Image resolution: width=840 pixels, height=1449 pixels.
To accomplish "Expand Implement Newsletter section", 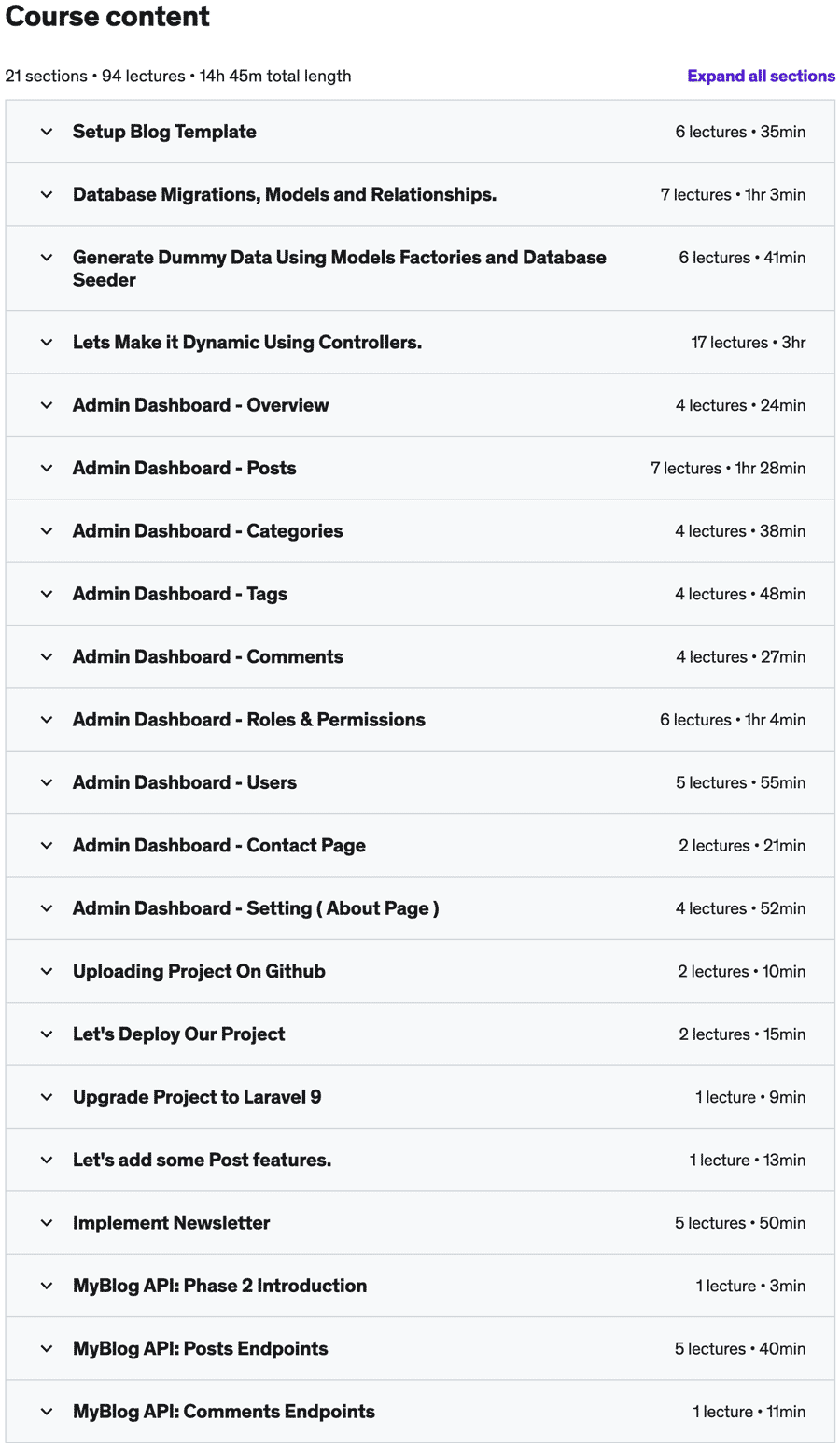I will click(x=420, y=1223).
